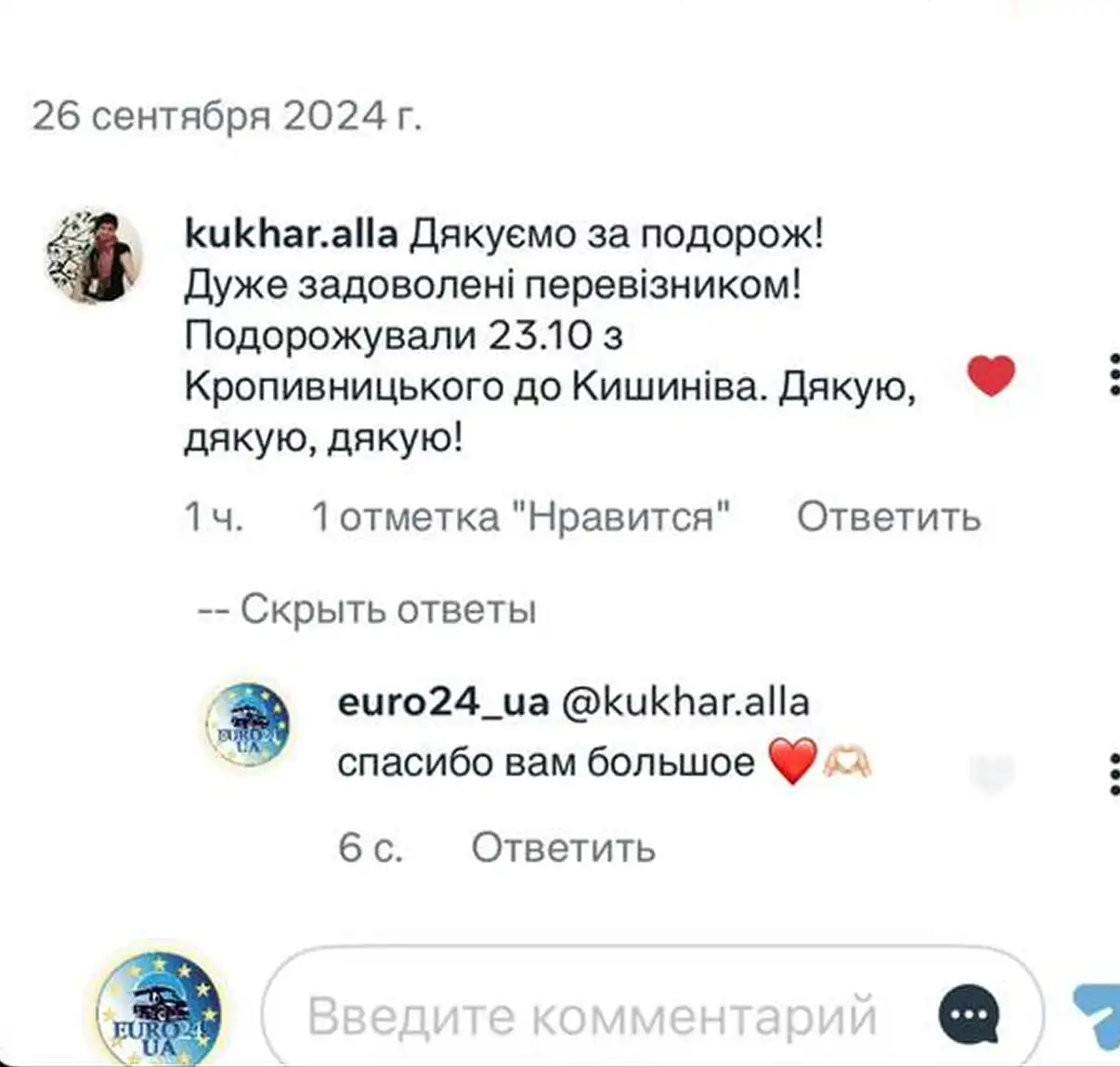Reply to euro24_ua's comment
The width and height of the screenshot is (1120, 1067).
pos(563,847)
